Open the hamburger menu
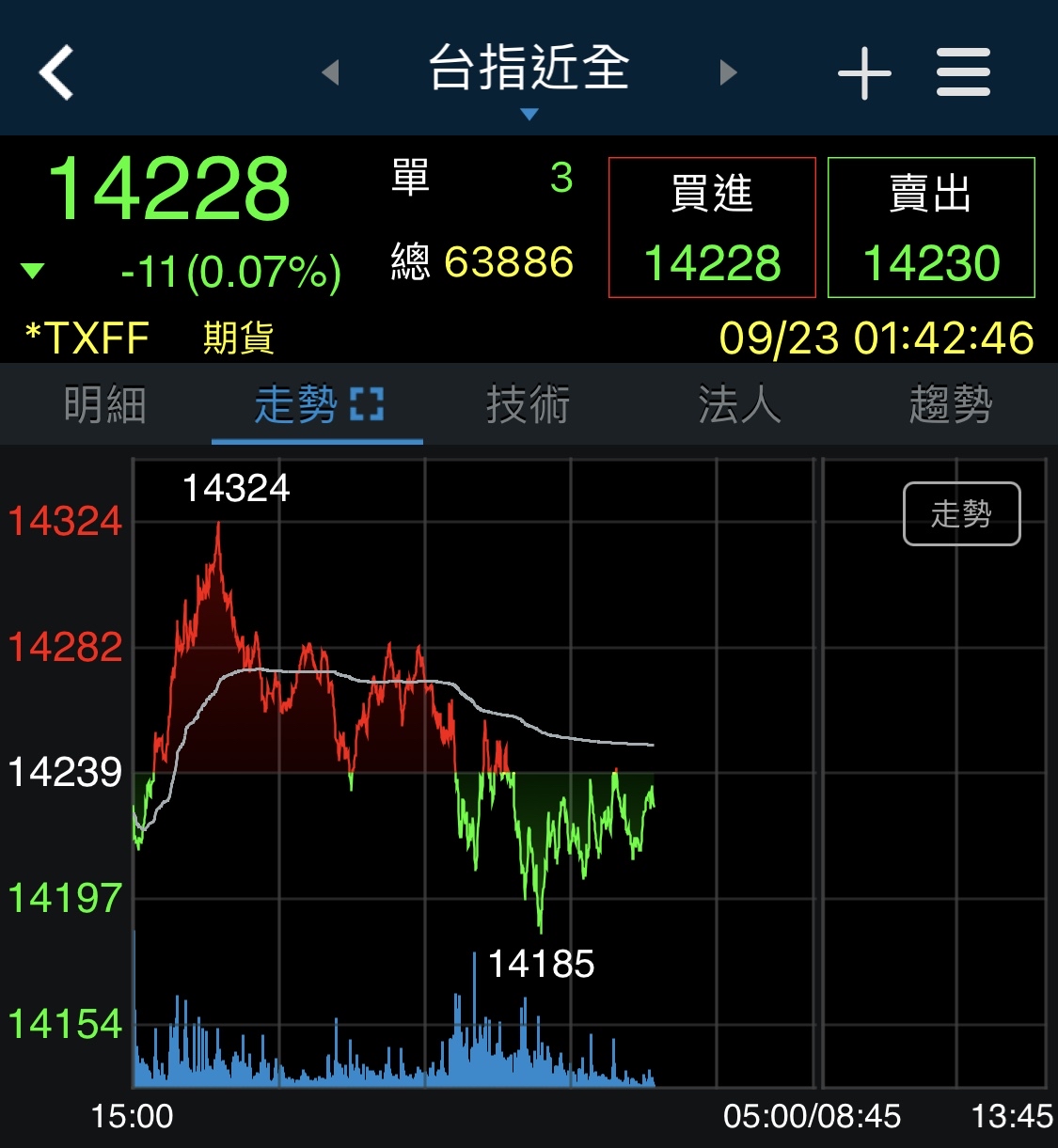This screenshot has width=1058, height=1148. (963, 72)
